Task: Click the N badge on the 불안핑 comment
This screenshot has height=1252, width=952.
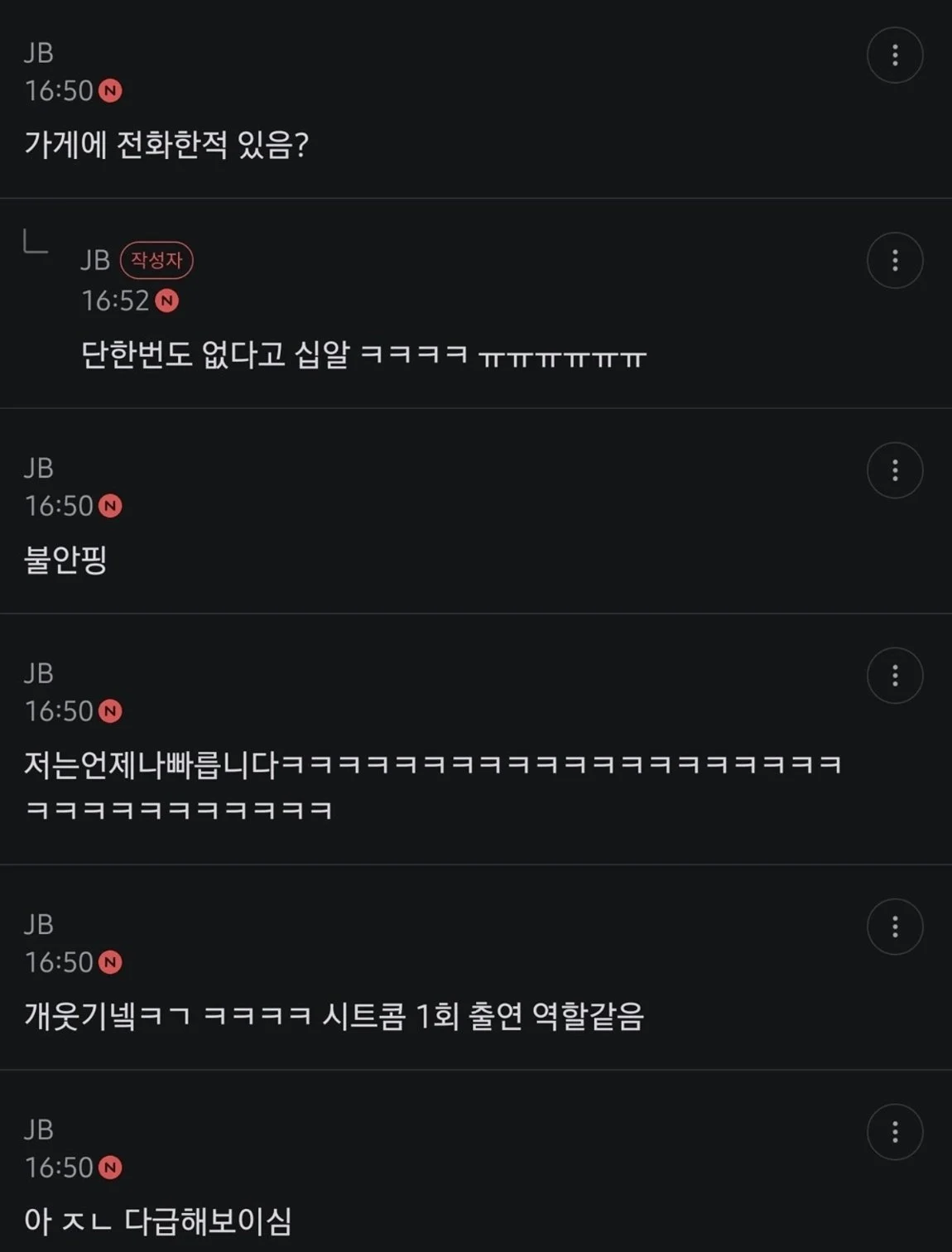Action: [x=112, y=506]
